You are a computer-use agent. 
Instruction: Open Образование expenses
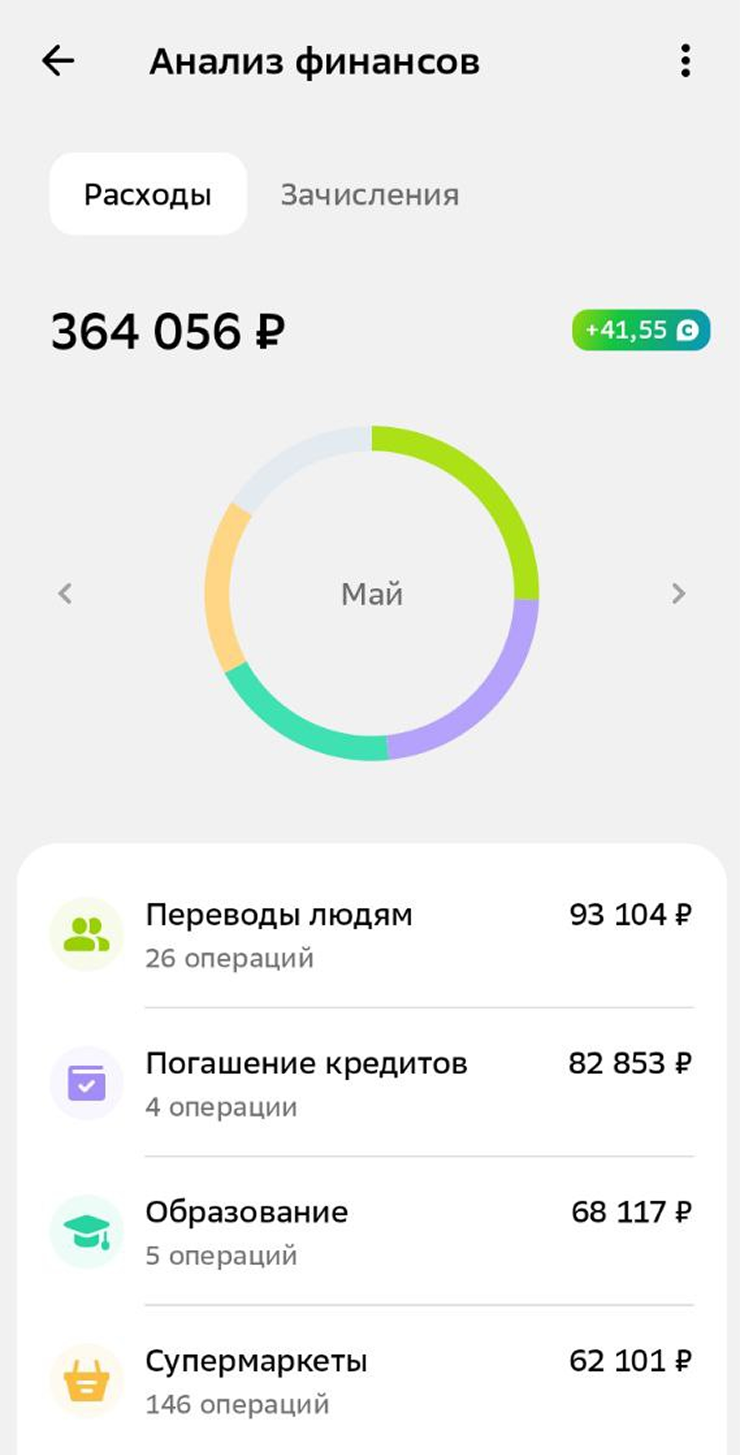click(371, 1231)
